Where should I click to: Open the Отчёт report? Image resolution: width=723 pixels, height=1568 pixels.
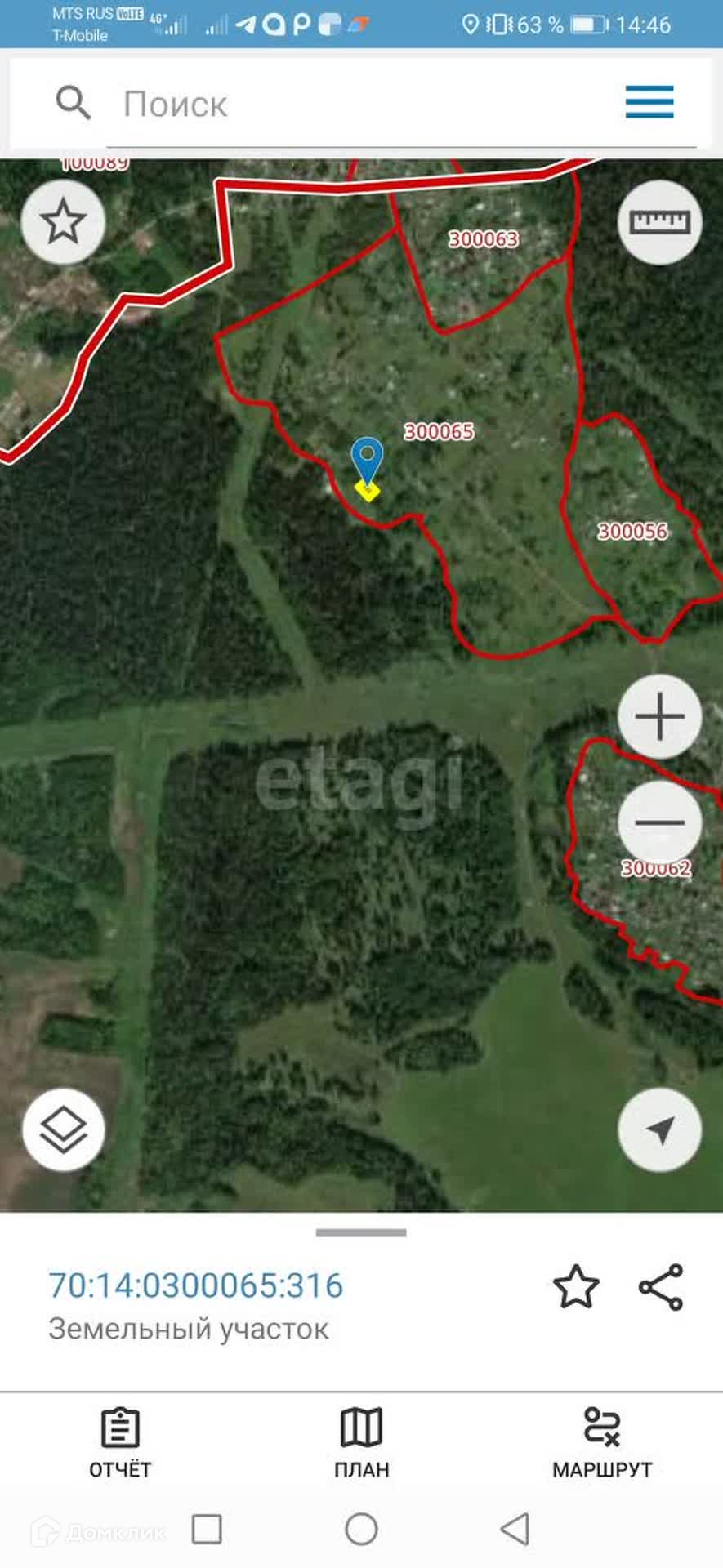point(120,1443)
